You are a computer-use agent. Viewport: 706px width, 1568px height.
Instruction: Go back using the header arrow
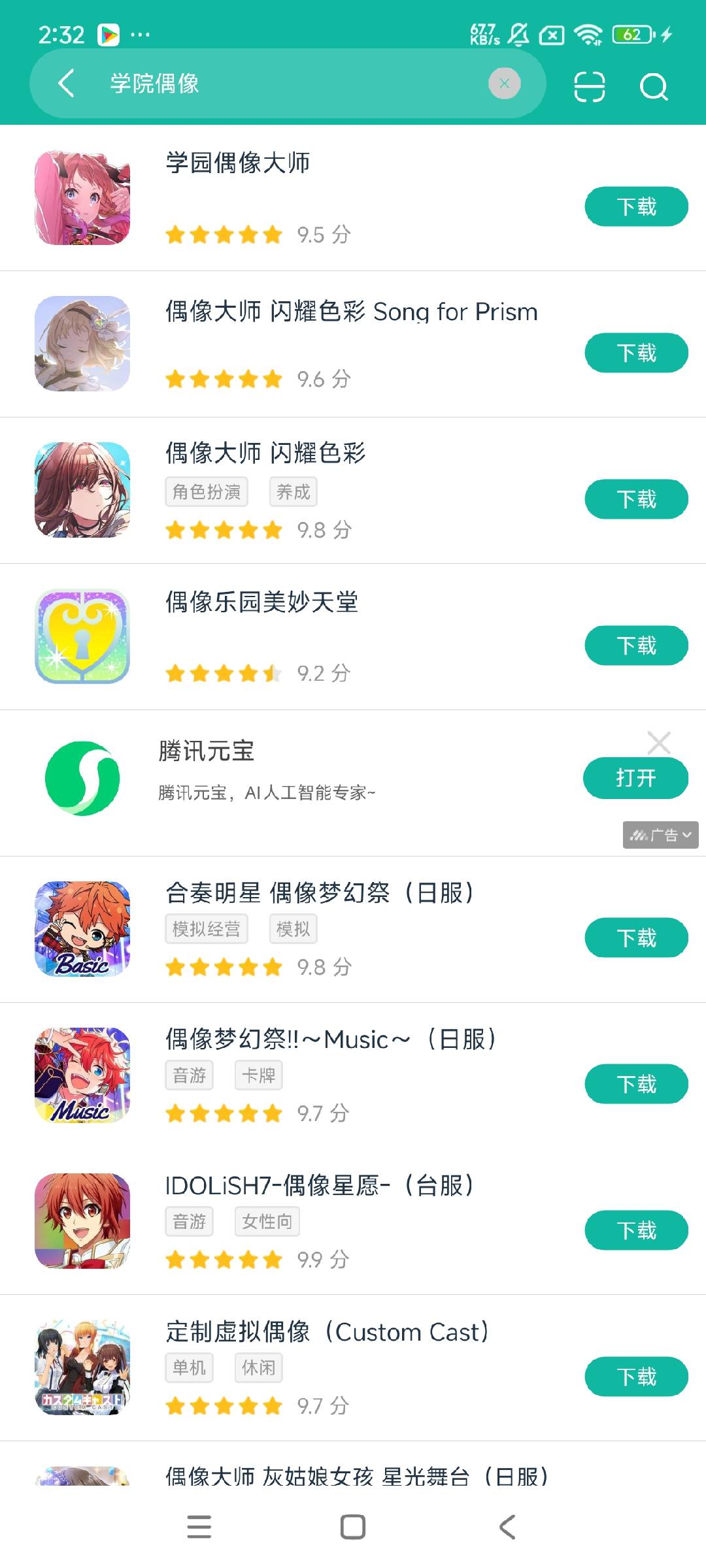tap(66, 84)
